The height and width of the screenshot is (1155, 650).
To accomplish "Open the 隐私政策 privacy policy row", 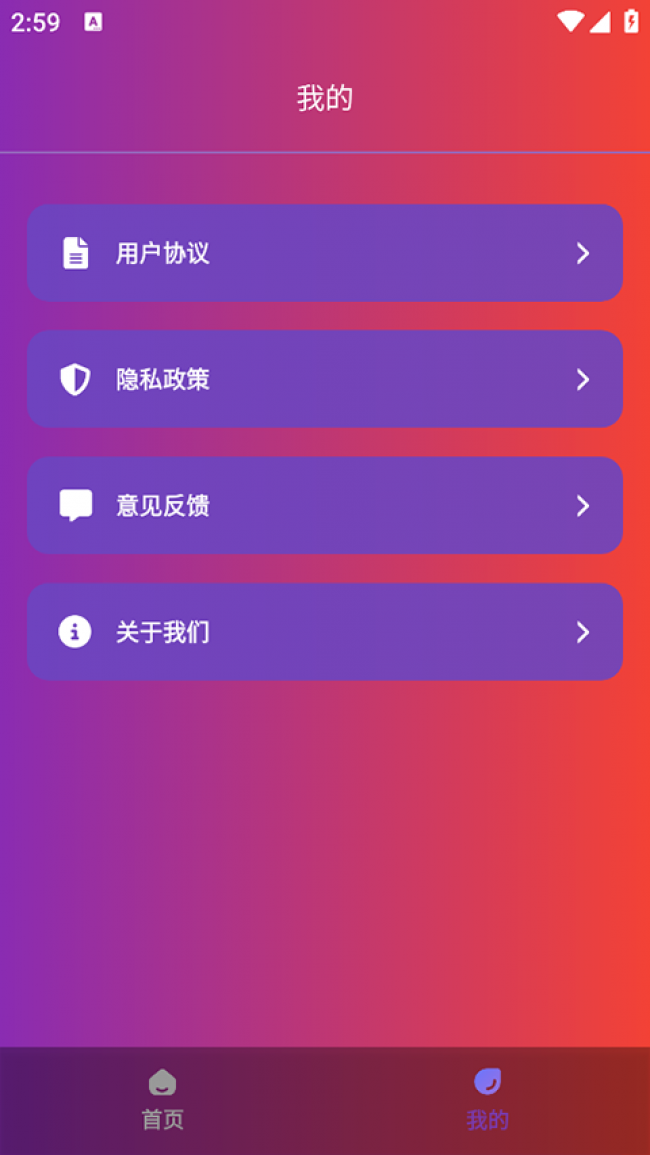I will 324,379.
